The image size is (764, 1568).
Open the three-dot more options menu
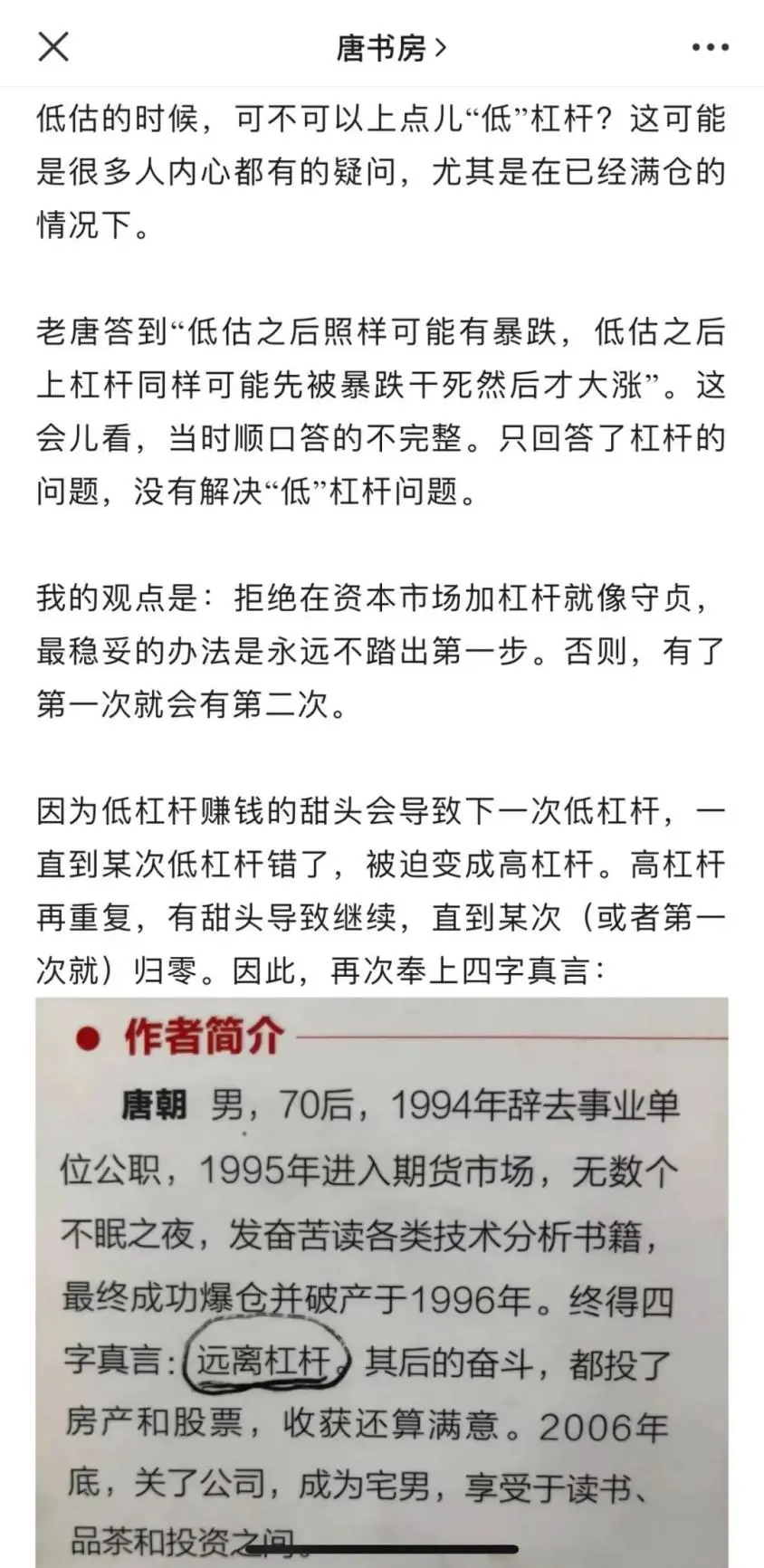point(710,47)
